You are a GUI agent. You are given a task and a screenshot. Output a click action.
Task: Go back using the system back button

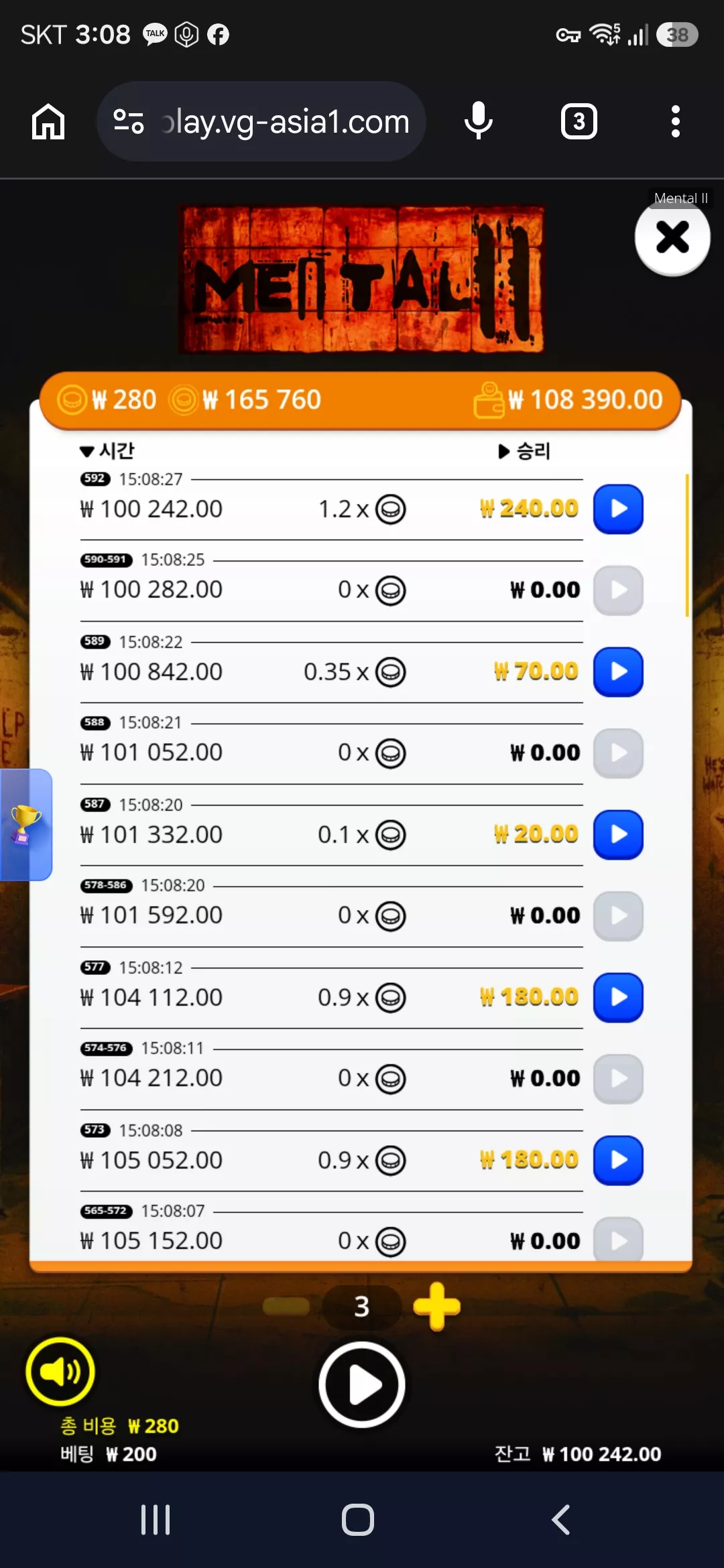pyautogui.click(x=561, y=1520)
